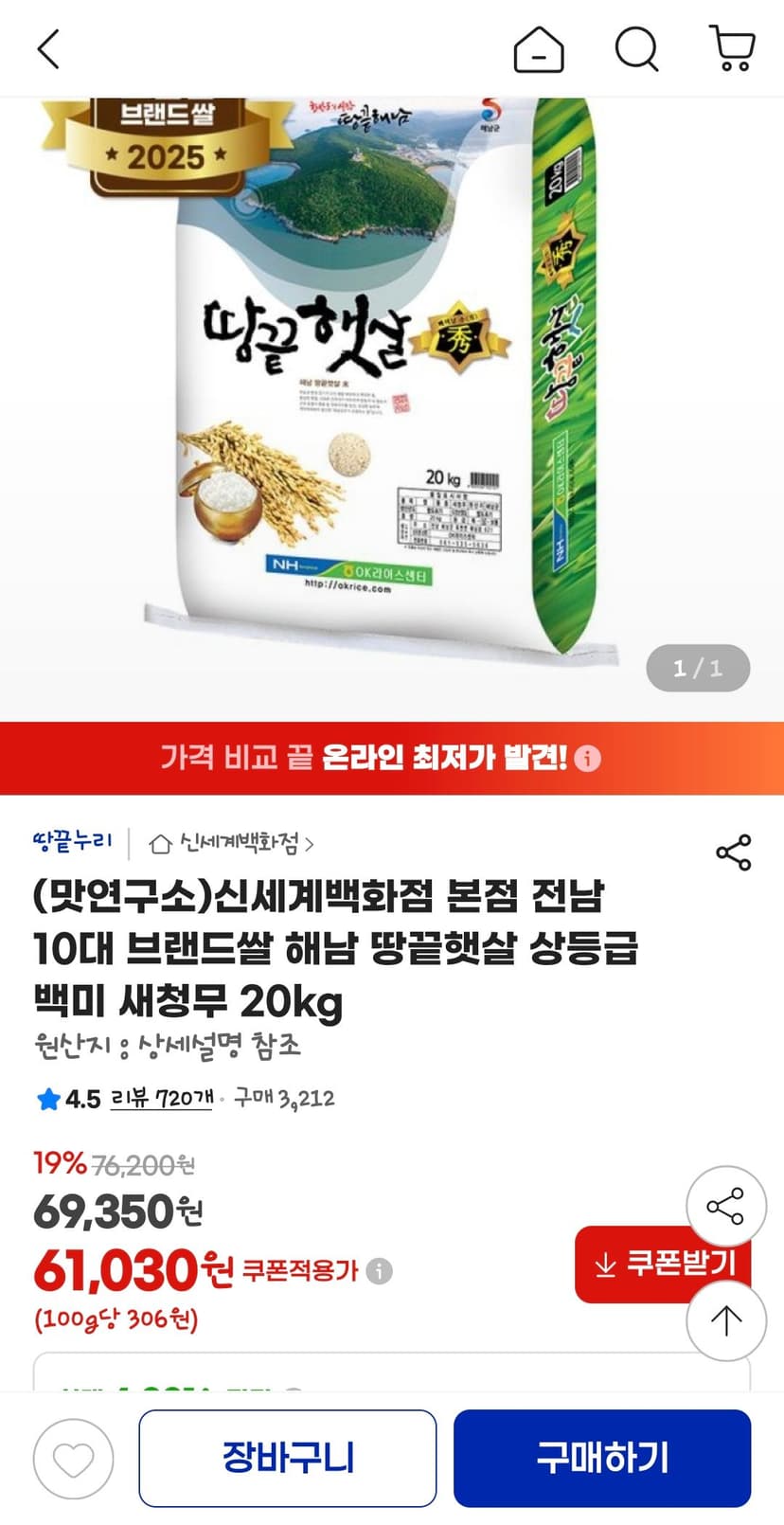Add item to cart with 장바구니
This screenshot has height=1525, width=784.
pos(288,1458)
